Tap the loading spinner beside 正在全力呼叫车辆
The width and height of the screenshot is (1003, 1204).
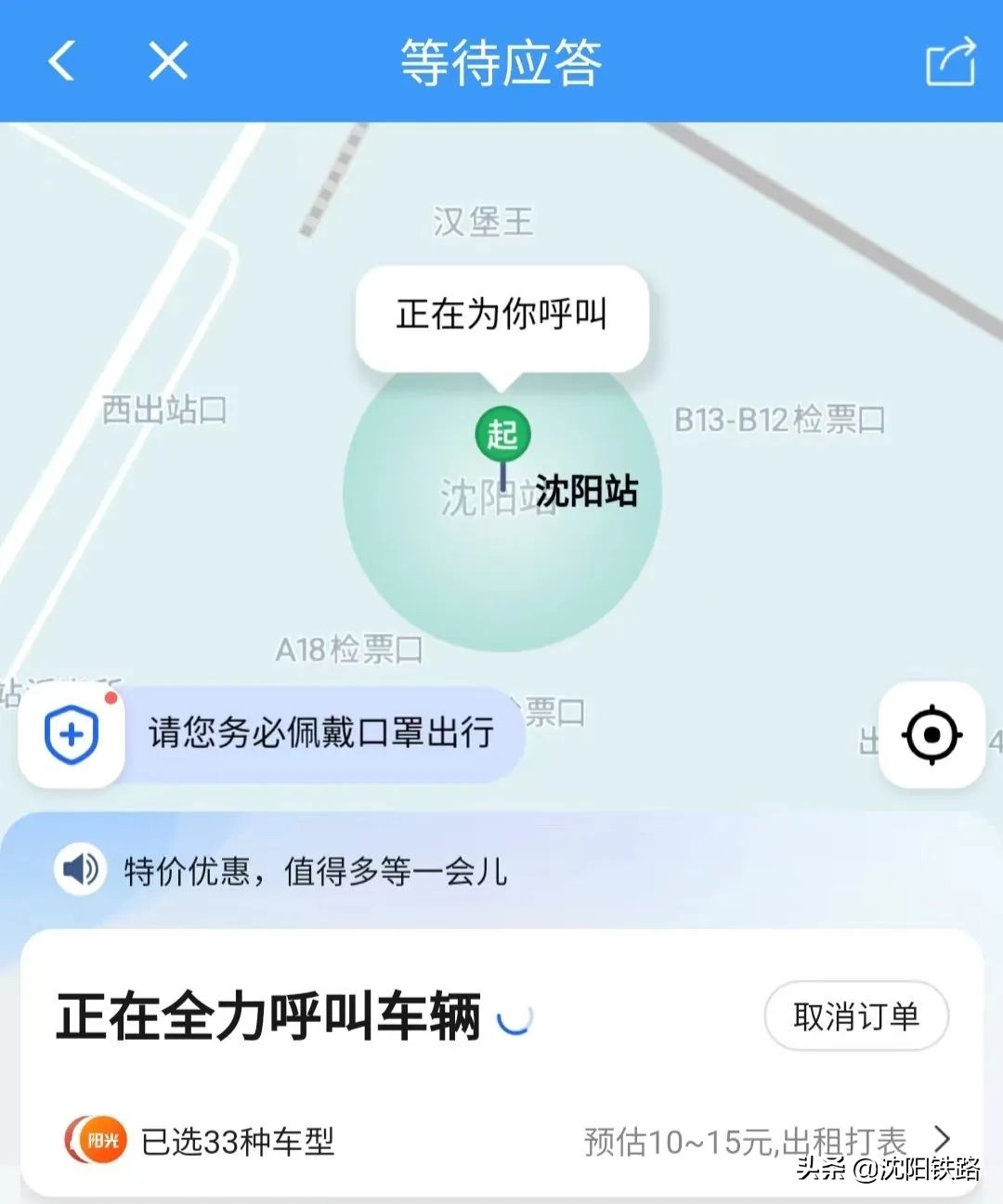pyautogui.click(x=515, y=1018)
